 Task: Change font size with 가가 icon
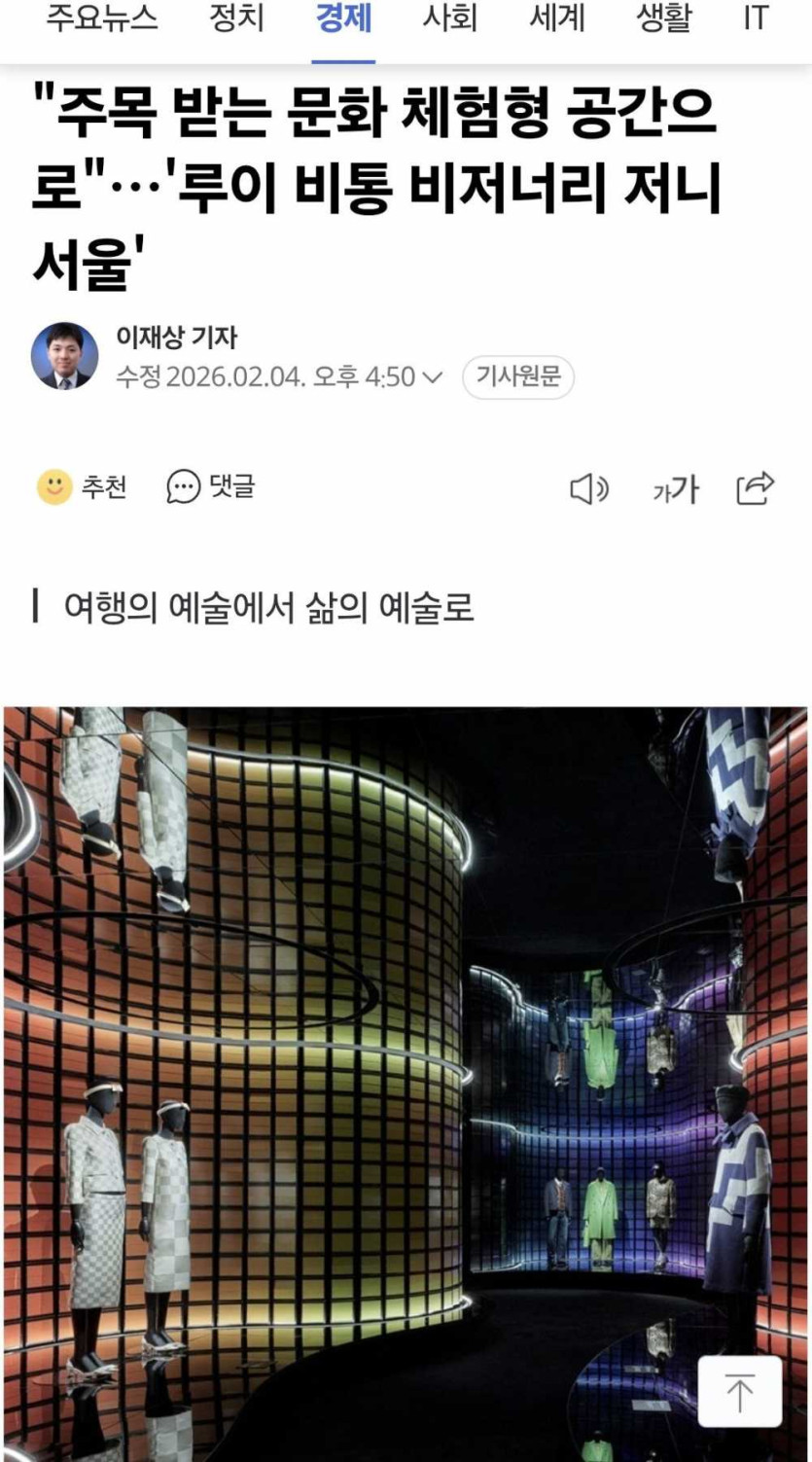click(675, 489)
